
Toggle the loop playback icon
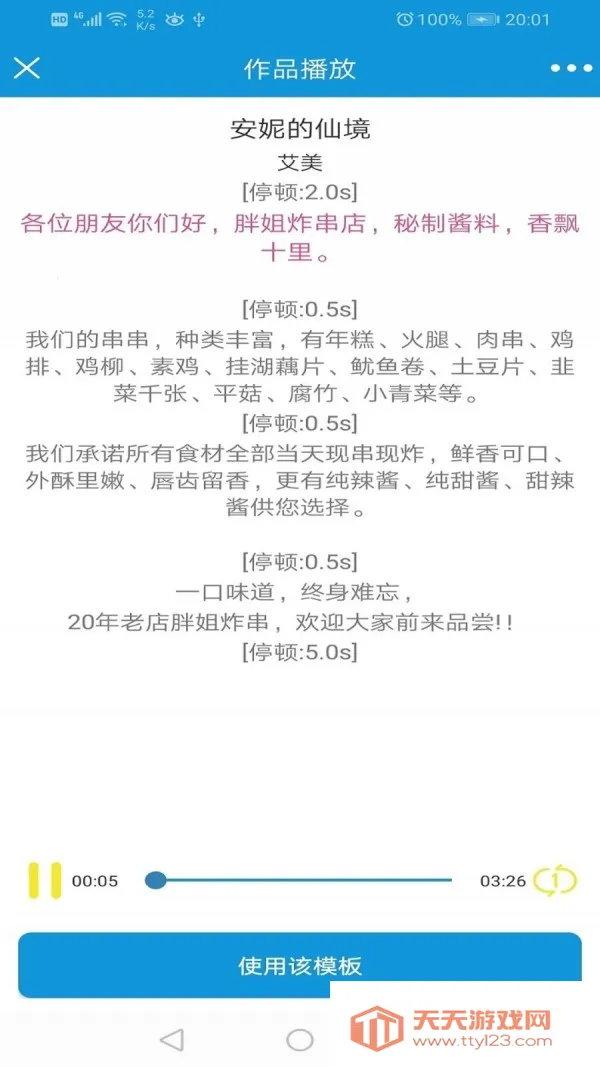click(555, 880)
